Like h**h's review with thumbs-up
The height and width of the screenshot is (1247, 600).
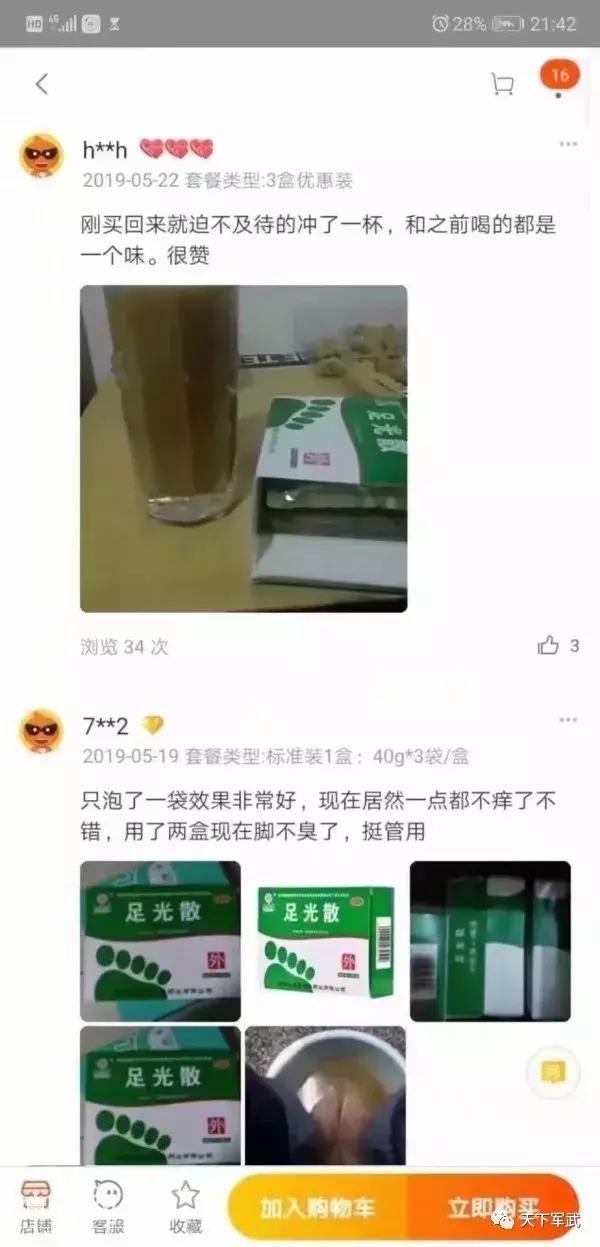click(549, 646)
